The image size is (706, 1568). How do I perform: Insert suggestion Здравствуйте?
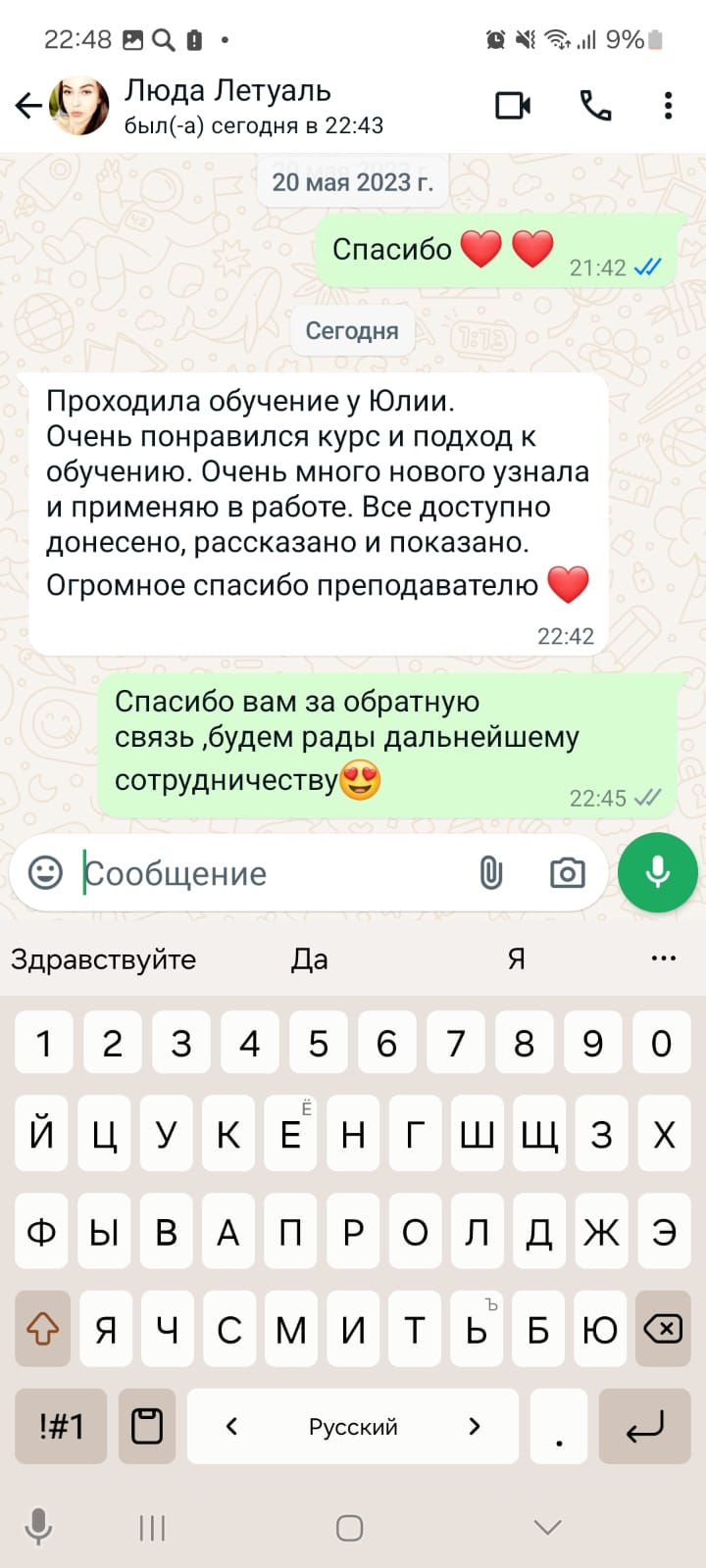[x=103, y=959]
